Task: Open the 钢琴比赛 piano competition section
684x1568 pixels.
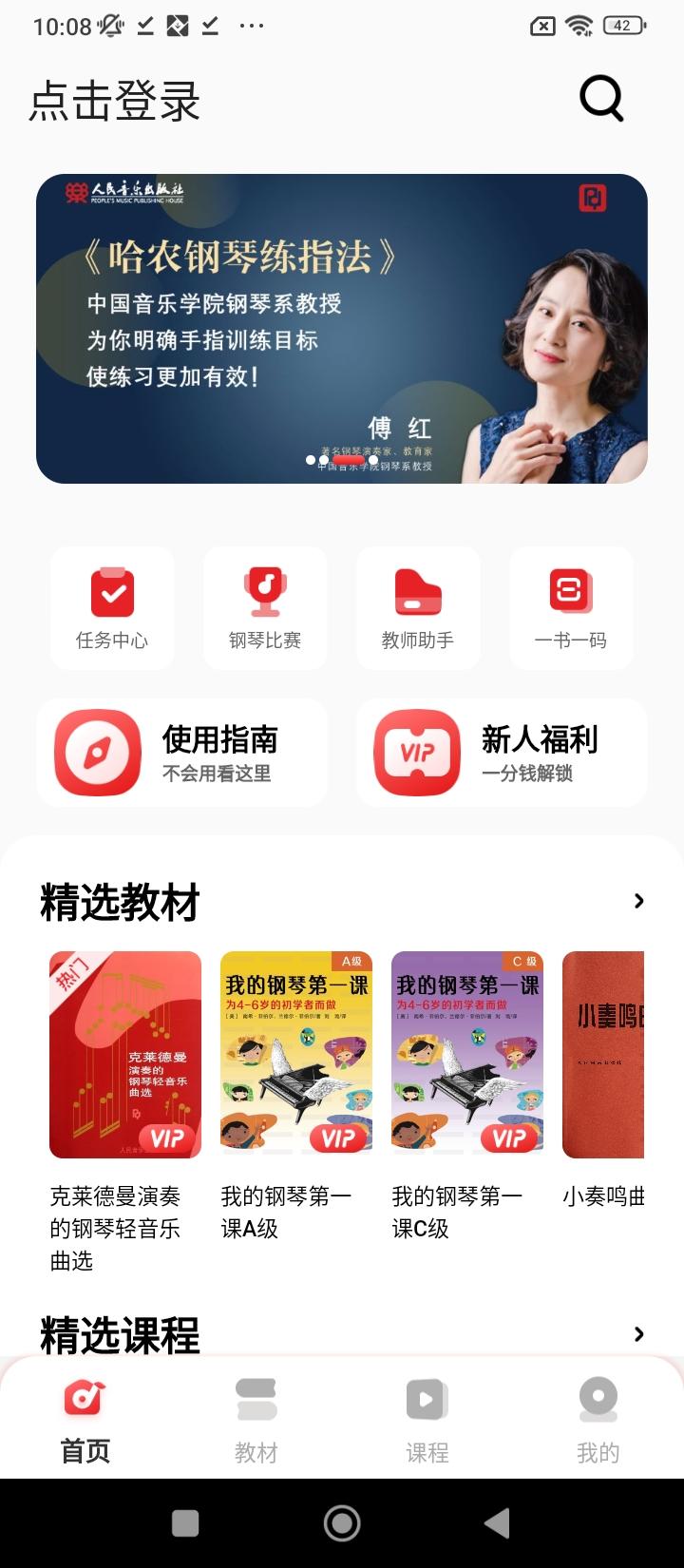Action: 264,607
